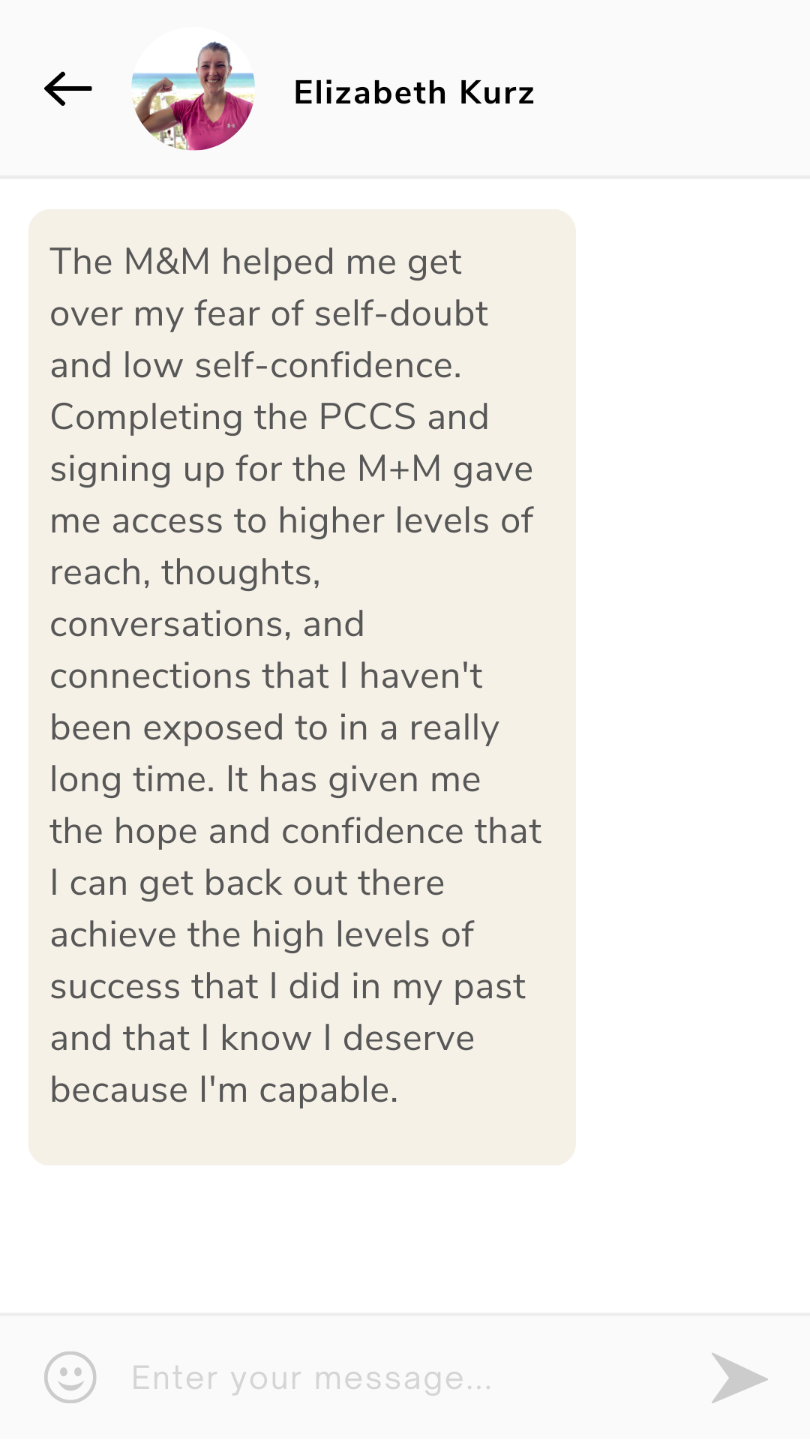Send the message with the arrow icon

pos(739,1378)
